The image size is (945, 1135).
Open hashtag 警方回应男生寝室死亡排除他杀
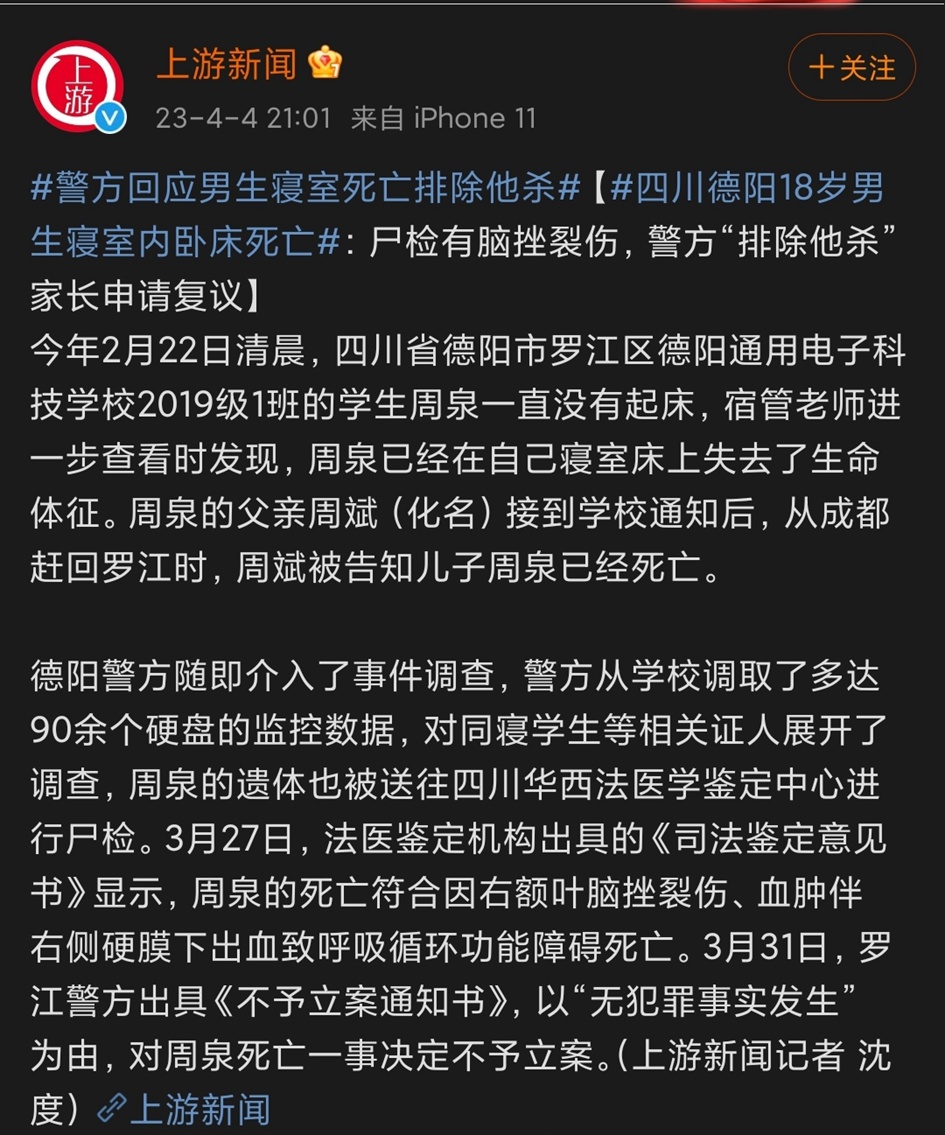(306, 189)
